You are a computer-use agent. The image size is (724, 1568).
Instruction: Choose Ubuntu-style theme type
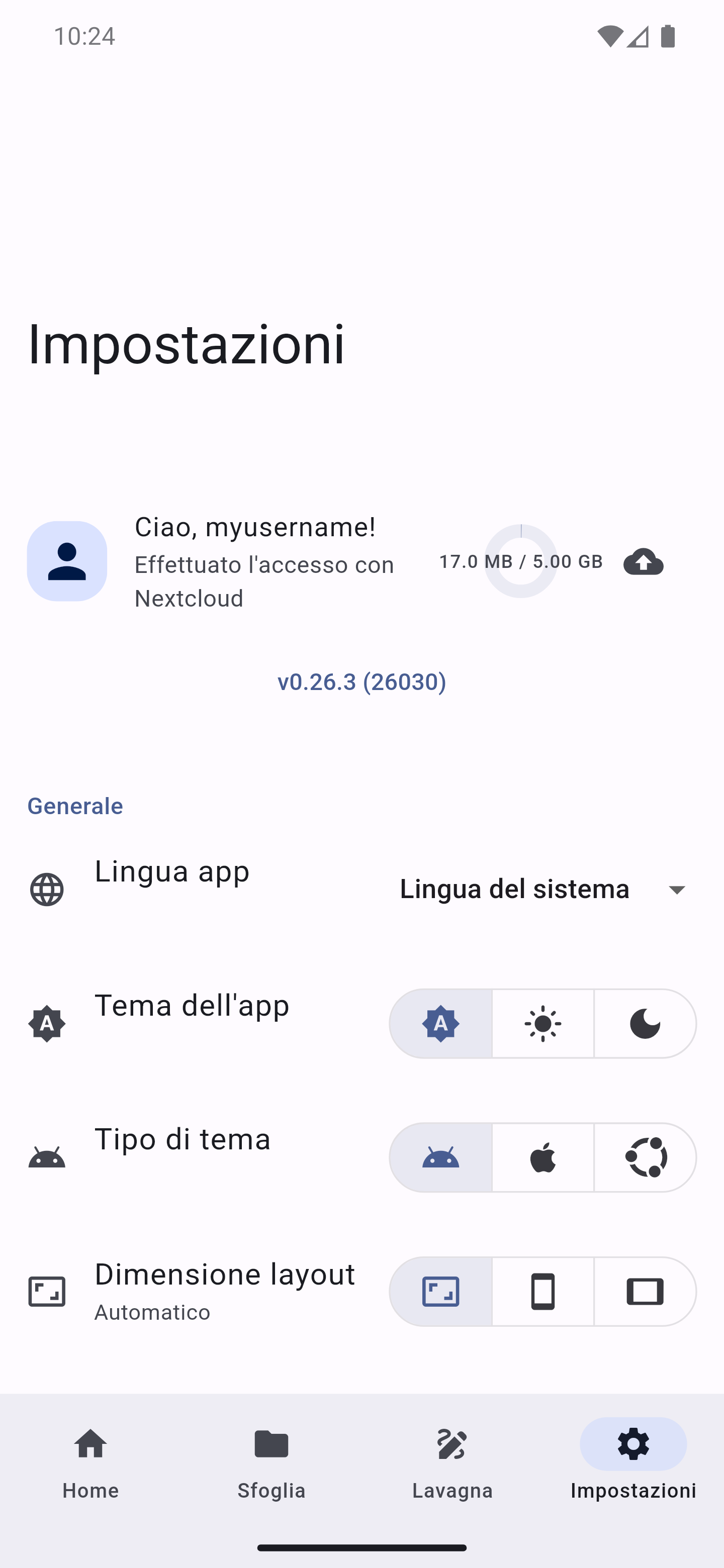[645, 1157]
